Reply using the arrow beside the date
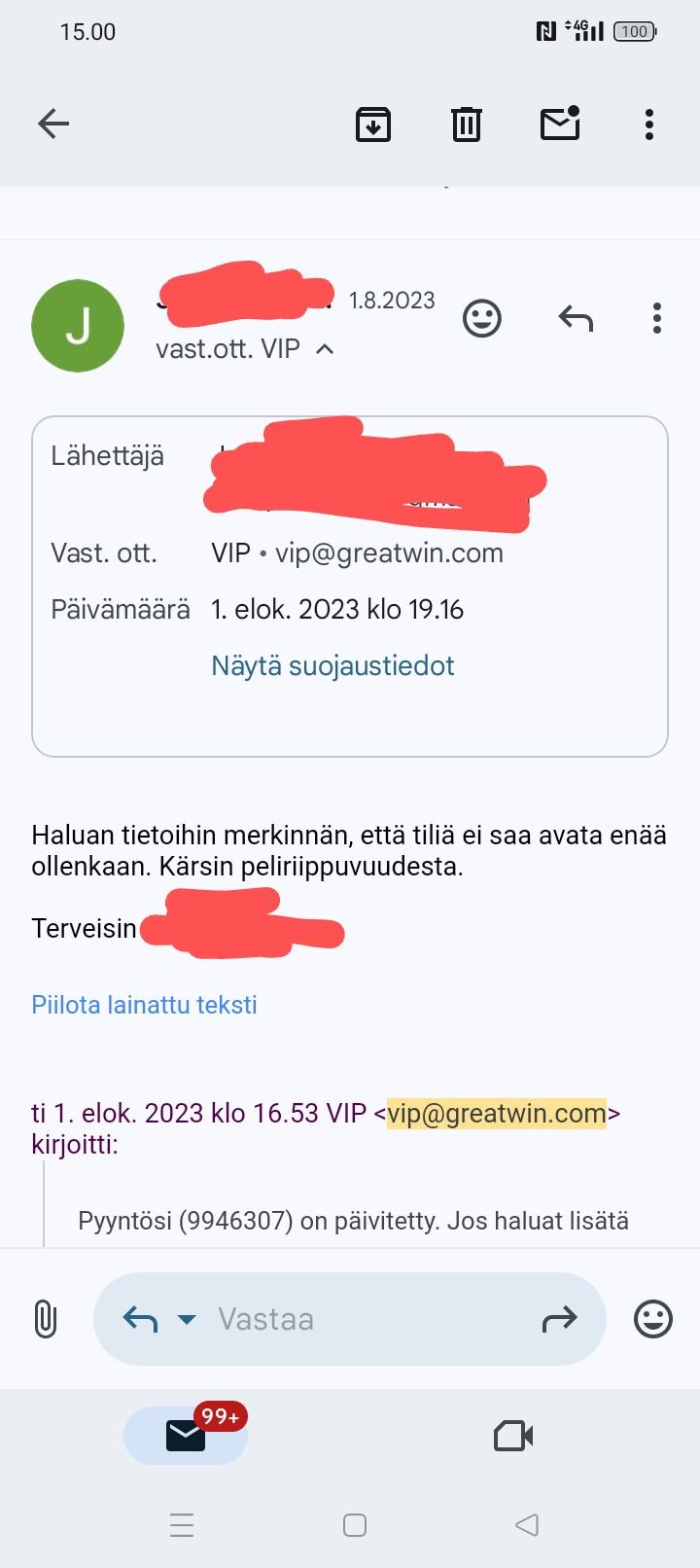This screenshot has height=1568, width=700. (x=576, y=318)
